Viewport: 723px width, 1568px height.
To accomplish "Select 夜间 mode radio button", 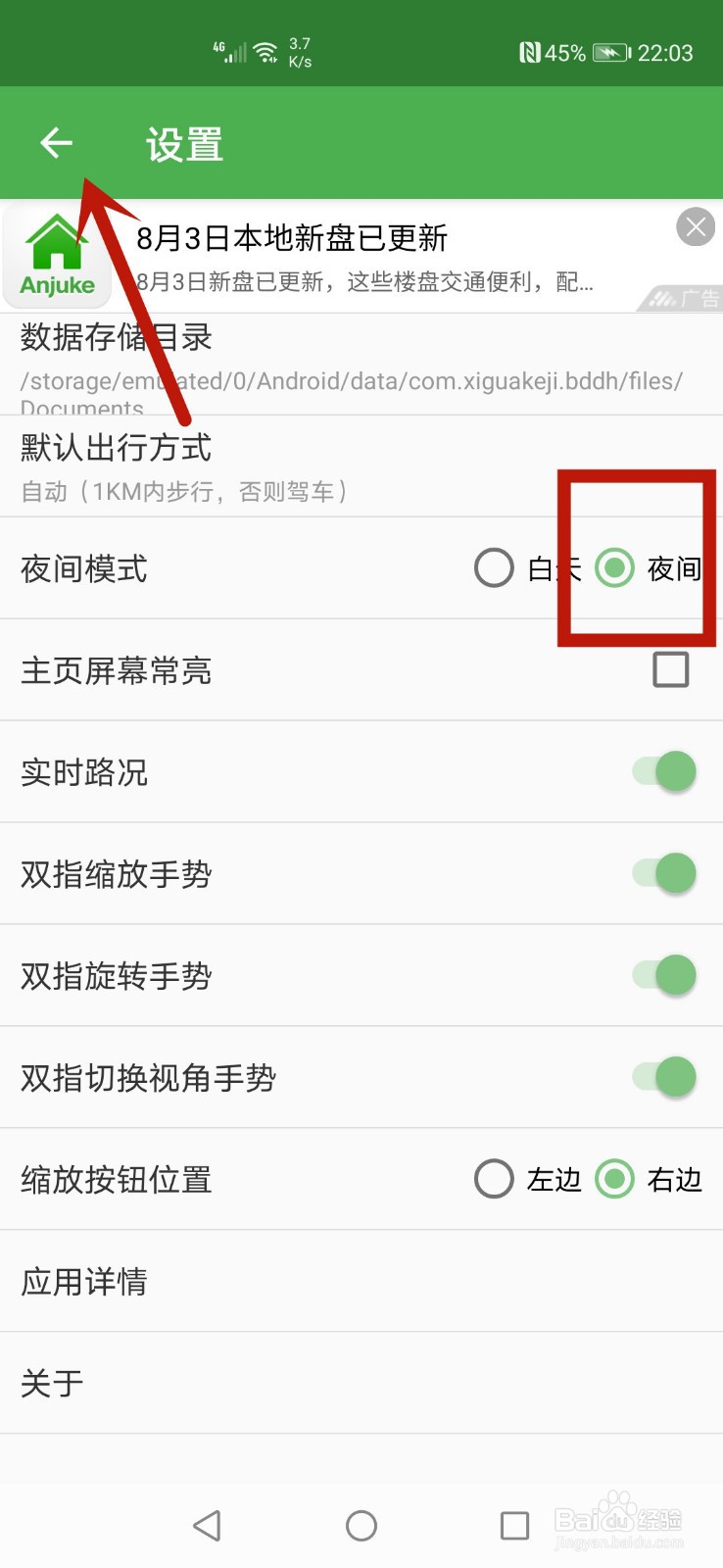I will click(x=615, y=567).
